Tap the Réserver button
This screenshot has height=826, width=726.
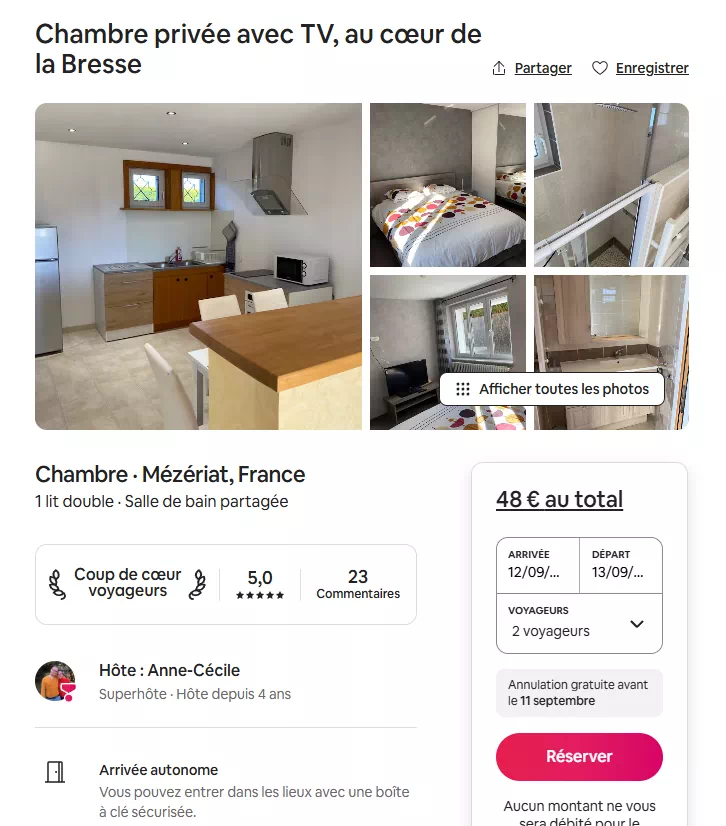(579, 756)
